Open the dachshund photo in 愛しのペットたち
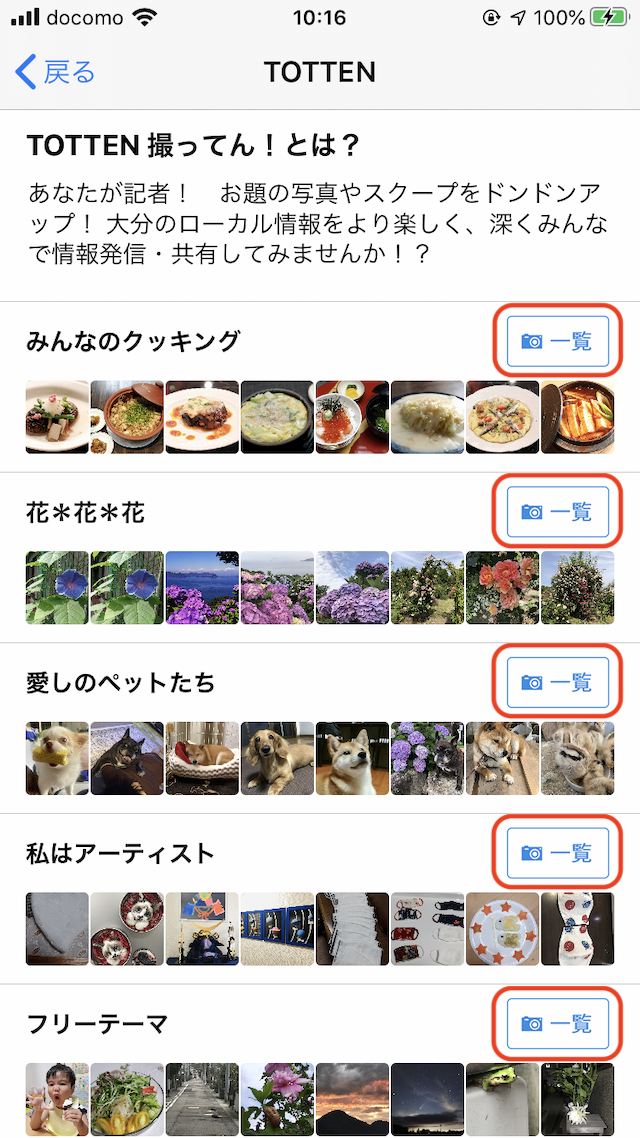The width and height of the screenshot is (640, 1138). tap(277, 758)
